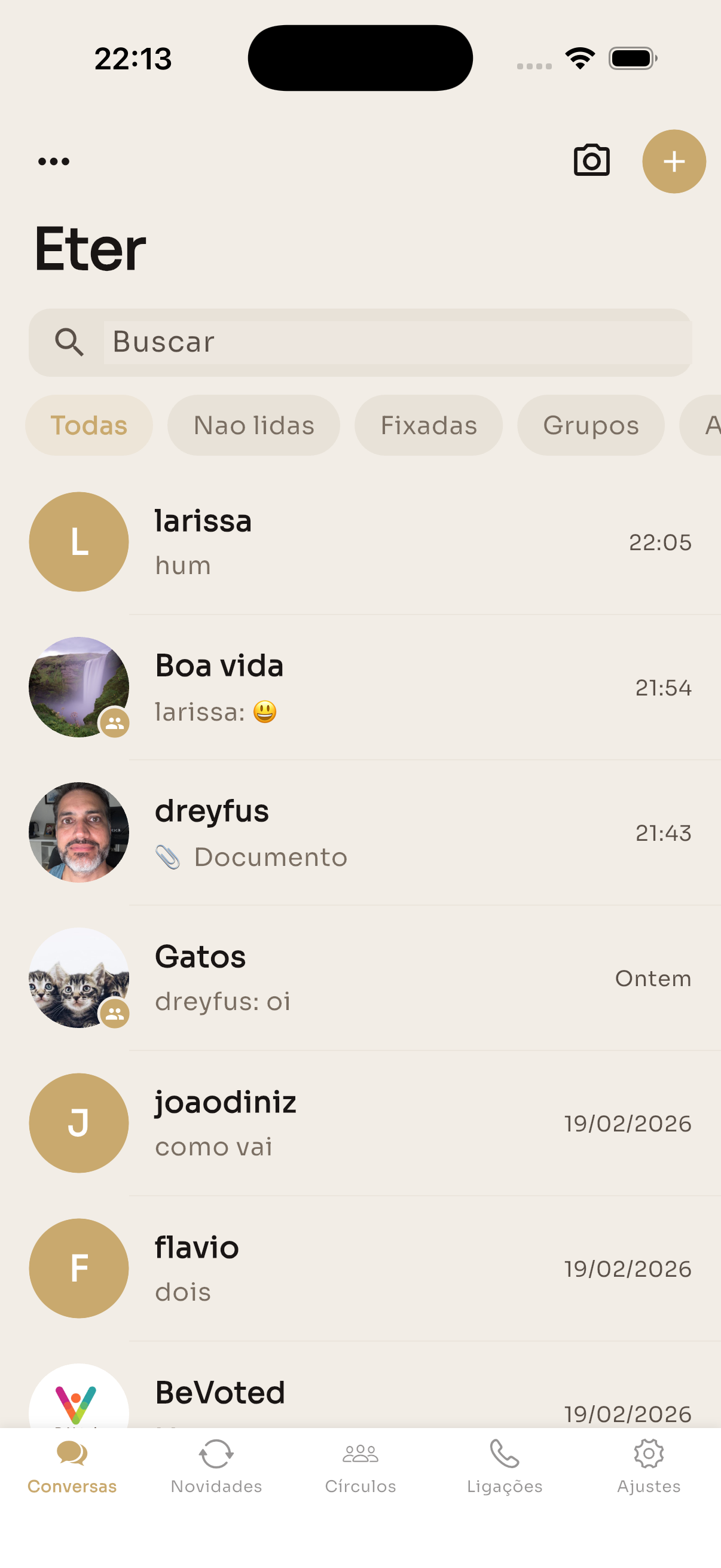The height and width of the screenshot is (1568, 721).
Task: Open Ligações to see calls
Action: (504, 1455)
